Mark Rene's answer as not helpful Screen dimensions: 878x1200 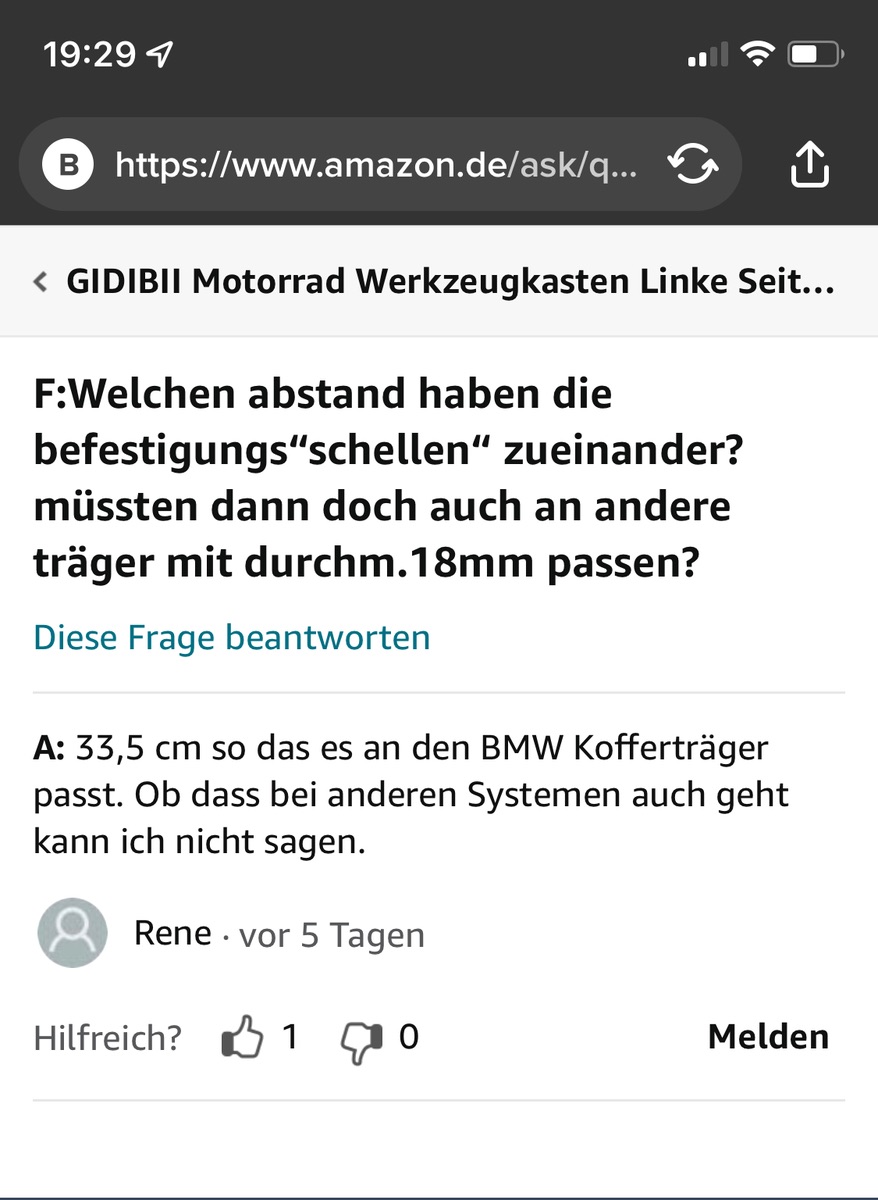[x=361, y=1037]
